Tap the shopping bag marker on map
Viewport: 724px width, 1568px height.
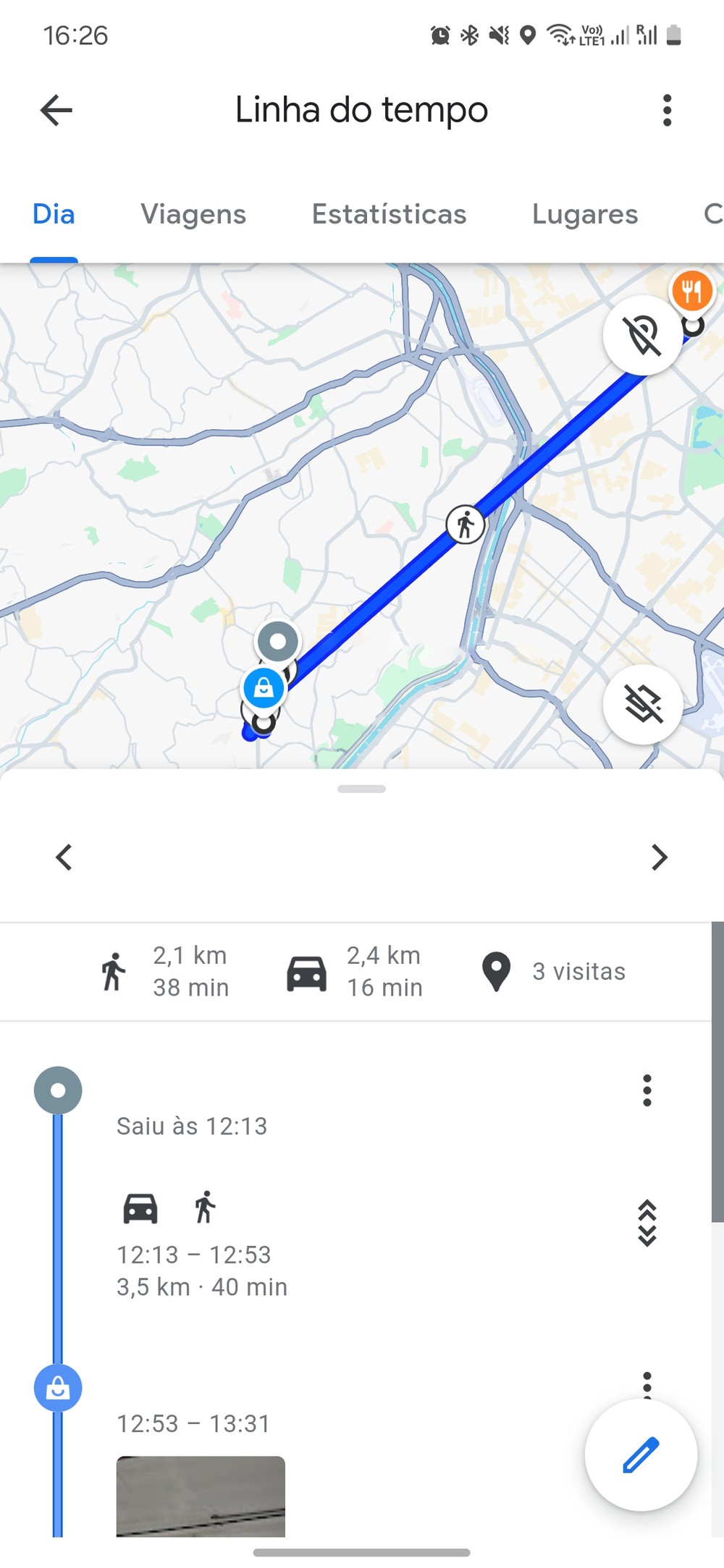tap(264, 687)
